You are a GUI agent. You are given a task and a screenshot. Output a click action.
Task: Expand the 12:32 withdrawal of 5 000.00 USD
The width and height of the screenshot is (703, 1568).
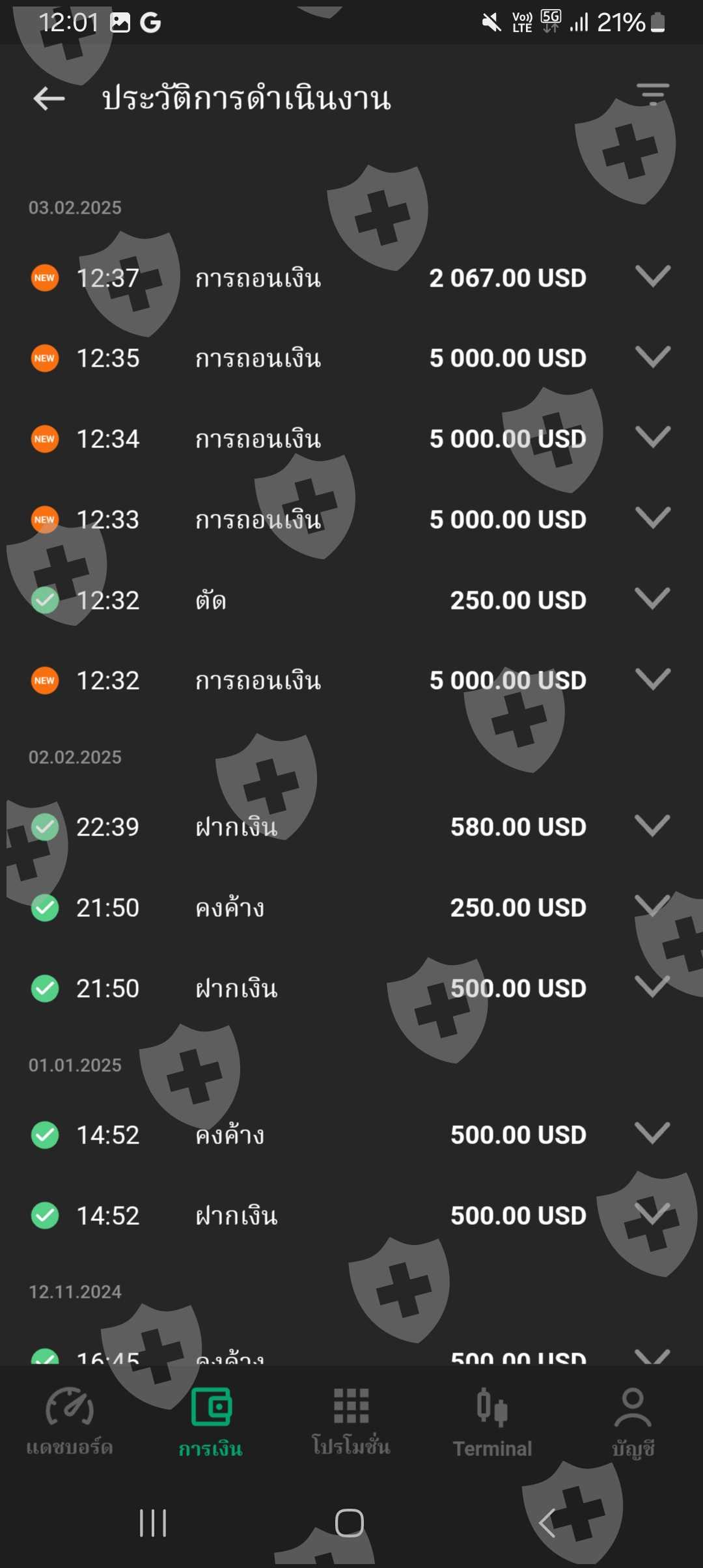pyautogui.click(x=653, y=679)
